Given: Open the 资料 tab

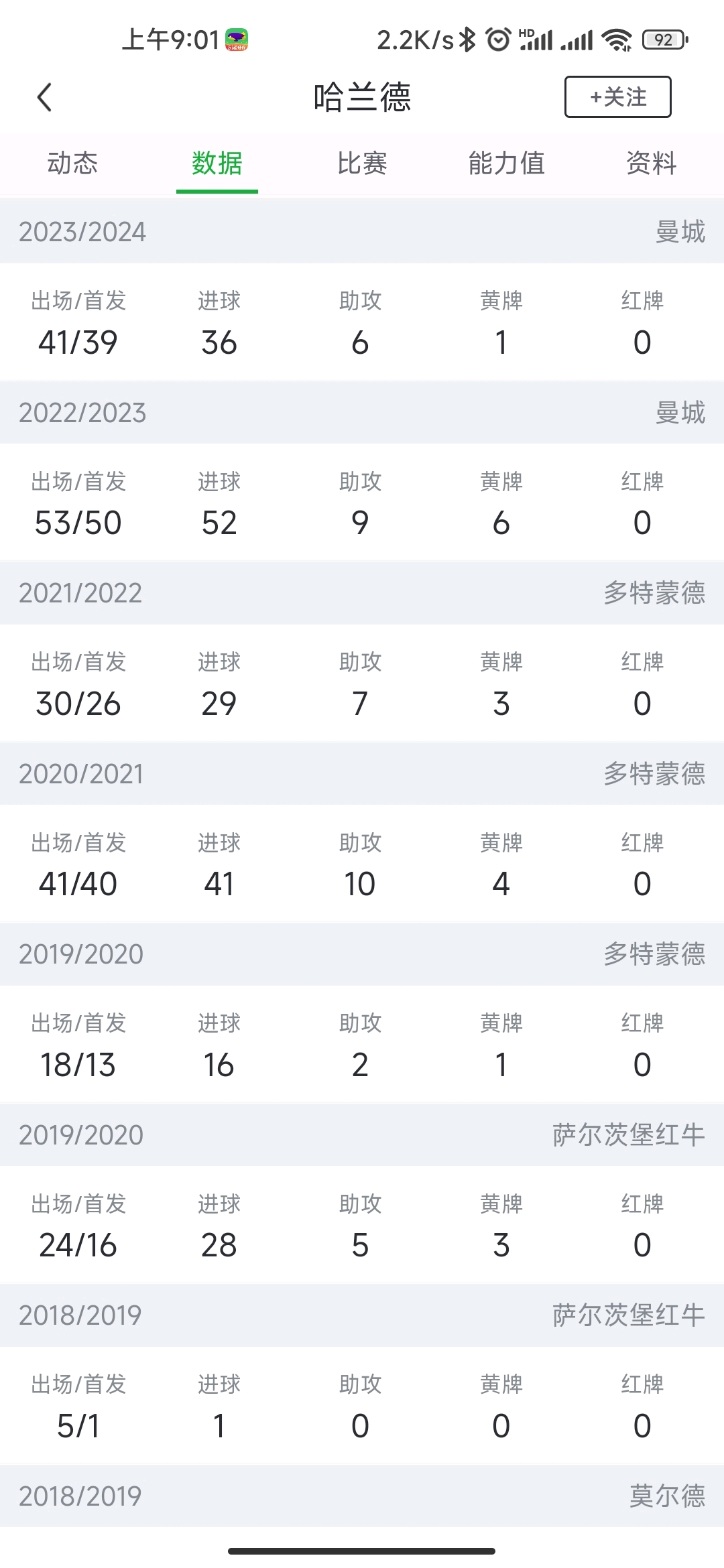Looking at the screenshot, I should click(x=652, y=163).
